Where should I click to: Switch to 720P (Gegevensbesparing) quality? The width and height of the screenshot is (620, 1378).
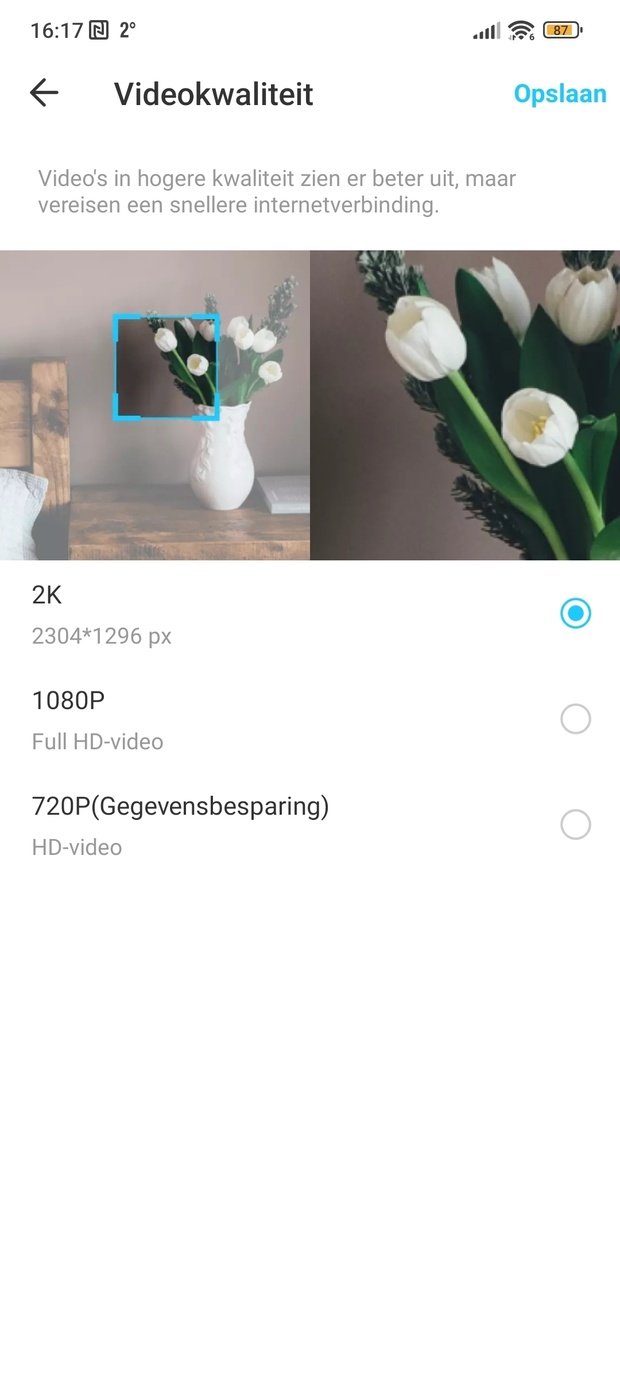tap(575, 825)
